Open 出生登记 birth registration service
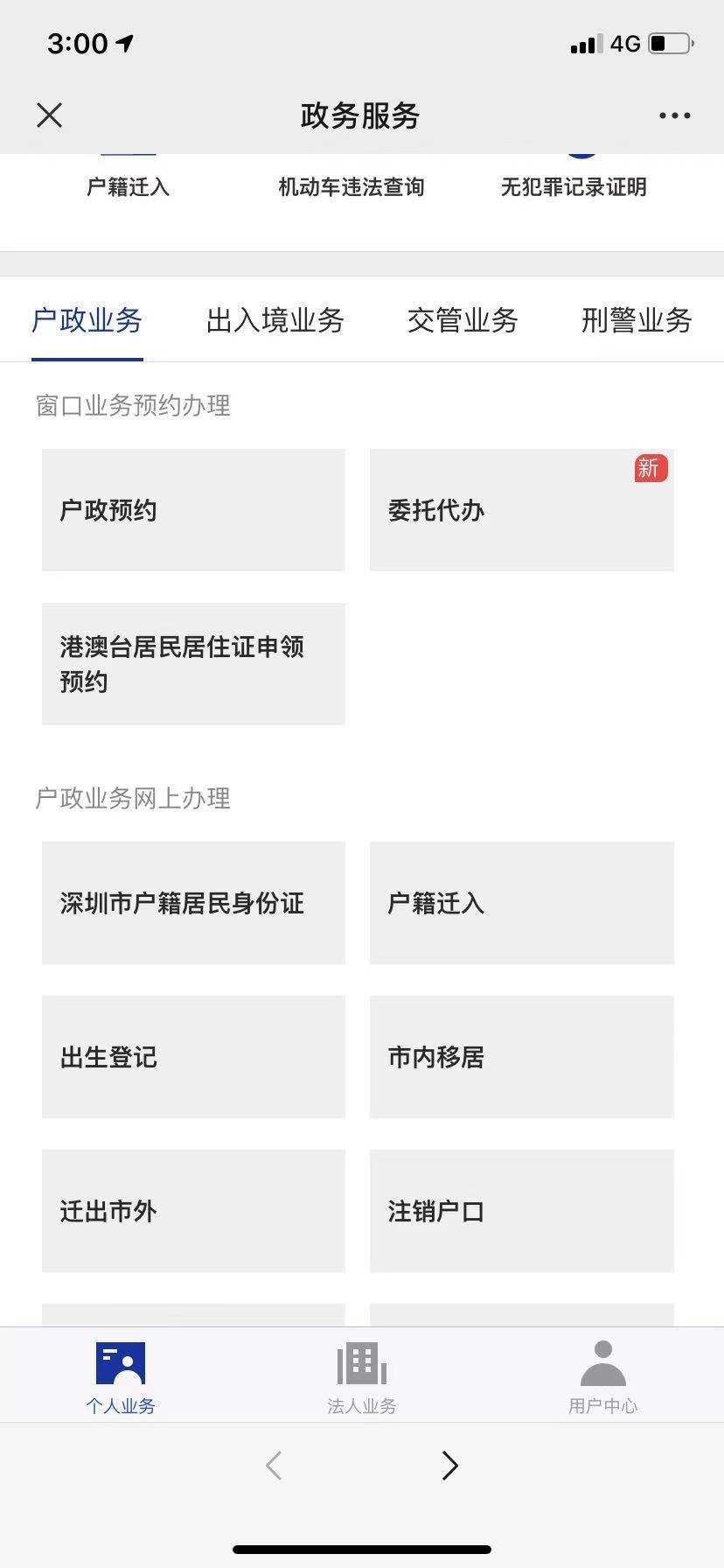The height and width of the screenshot is (1568, 724). [x=193, y=1057]
